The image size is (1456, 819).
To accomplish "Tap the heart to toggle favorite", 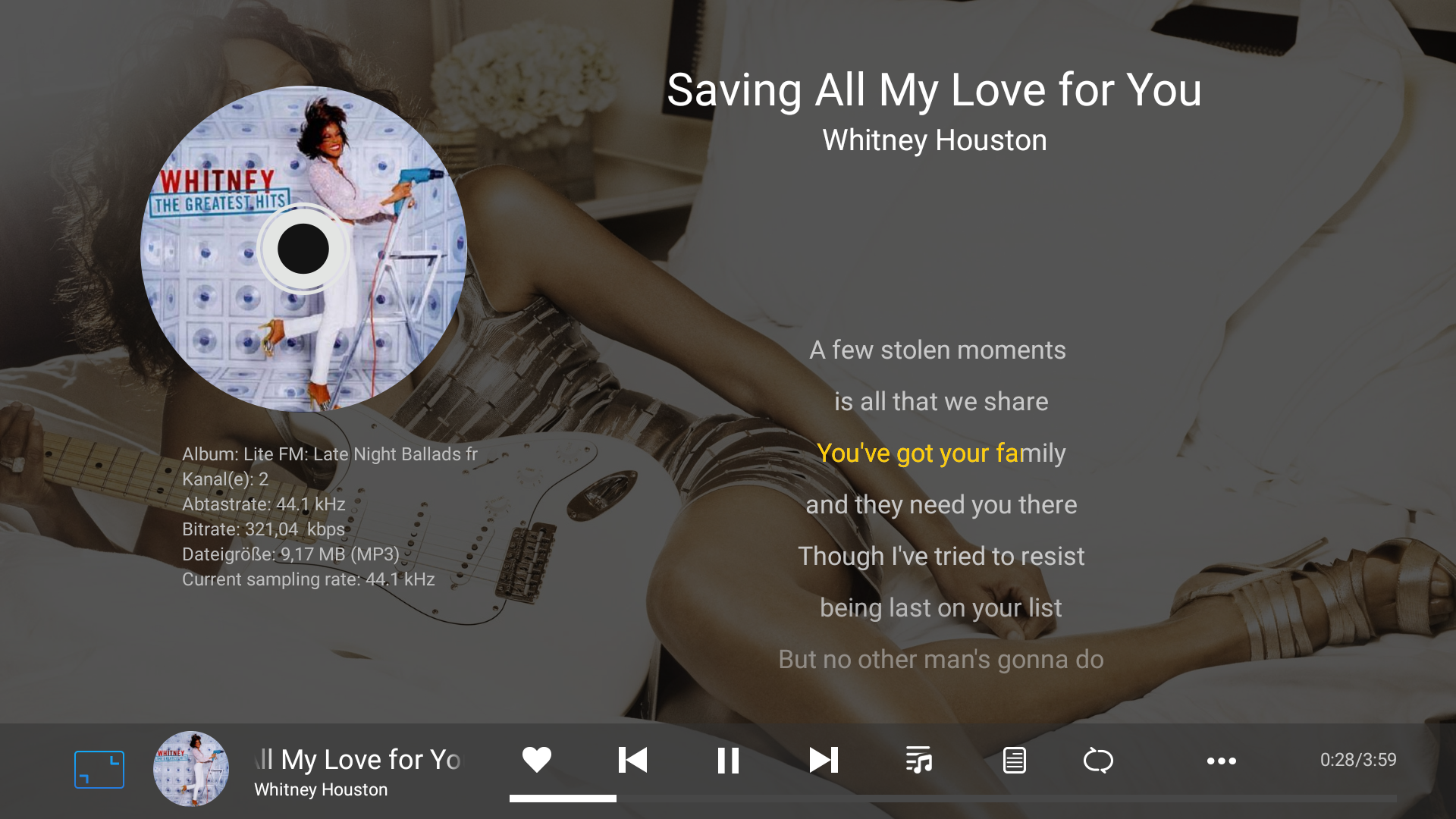I will coord(537,760).
